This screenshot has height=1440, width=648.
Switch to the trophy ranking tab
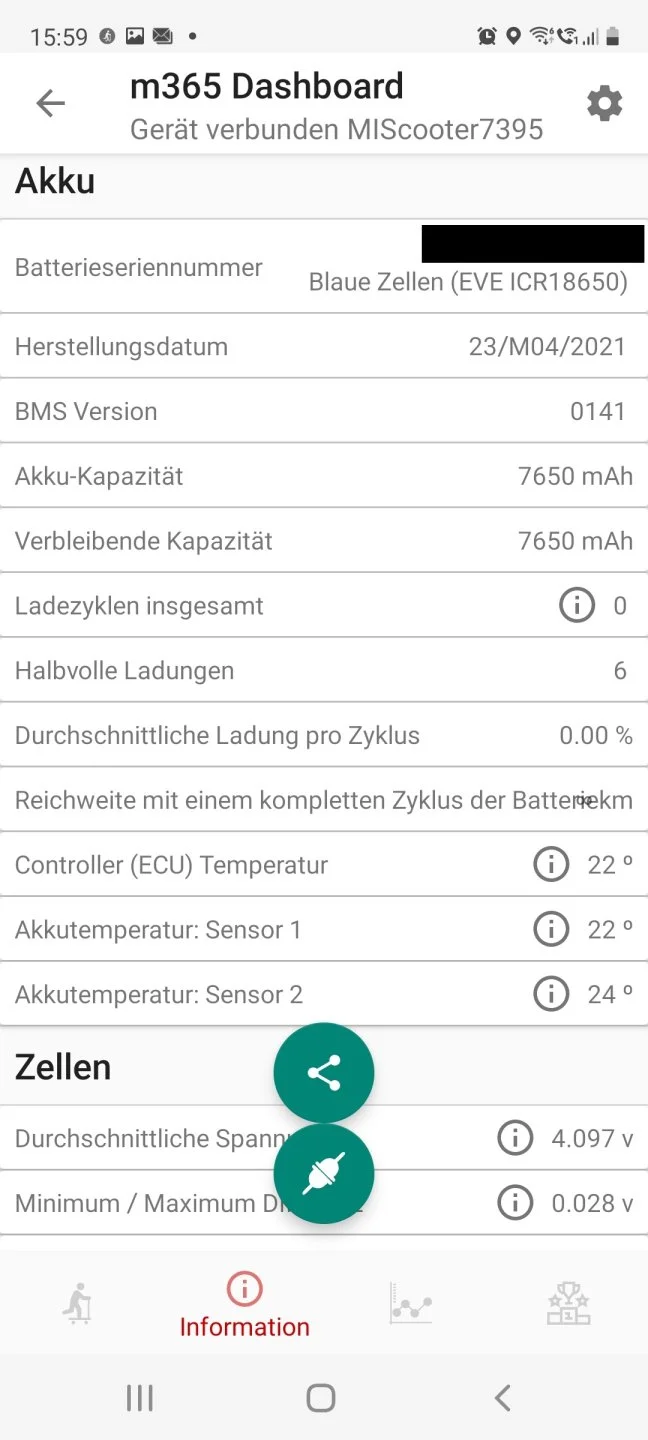568,1304
